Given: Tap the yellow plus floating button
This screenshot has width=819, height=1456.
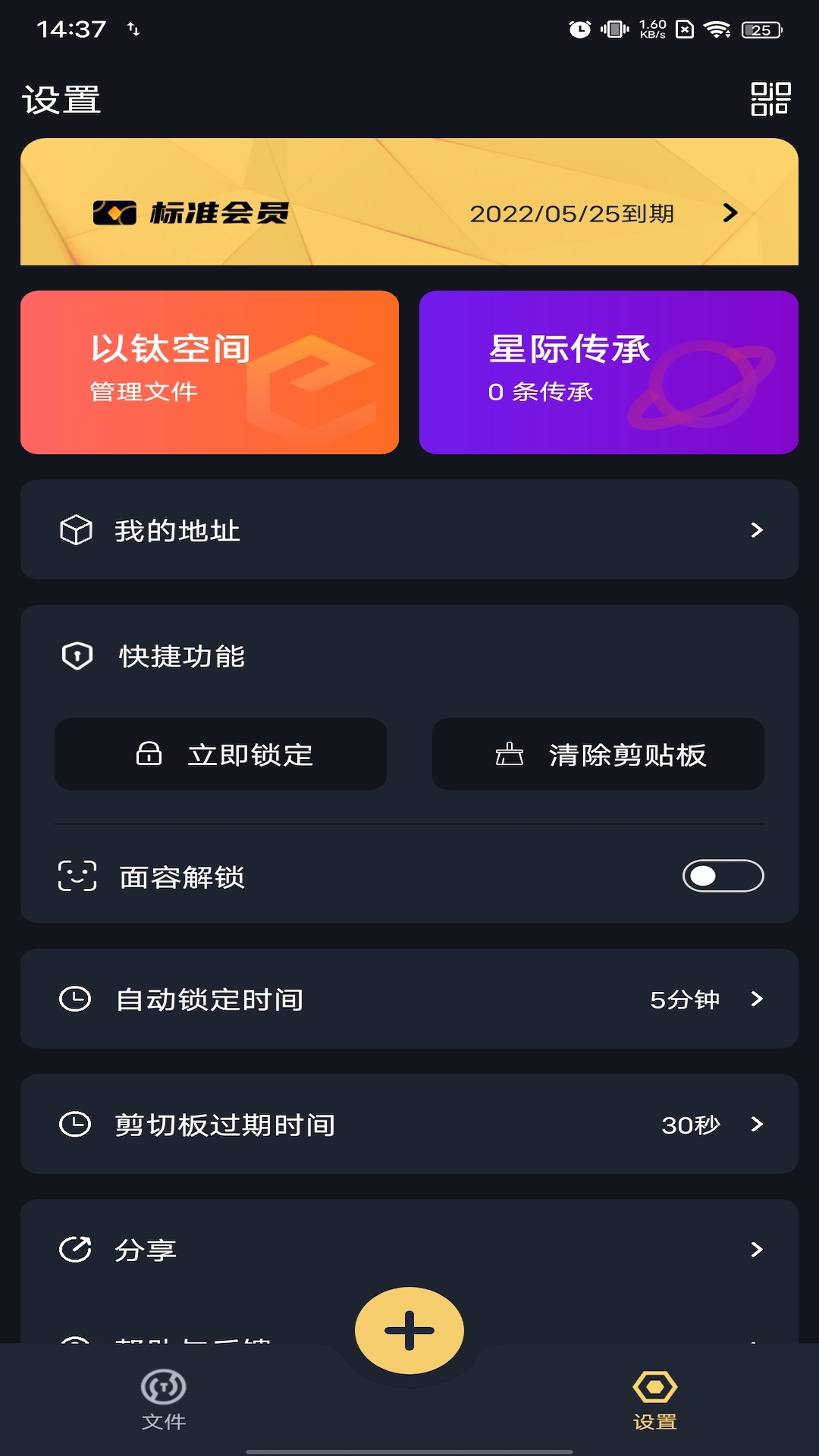Looking at the screenshot, I should pyautogui.click(x=409, y=1332).
